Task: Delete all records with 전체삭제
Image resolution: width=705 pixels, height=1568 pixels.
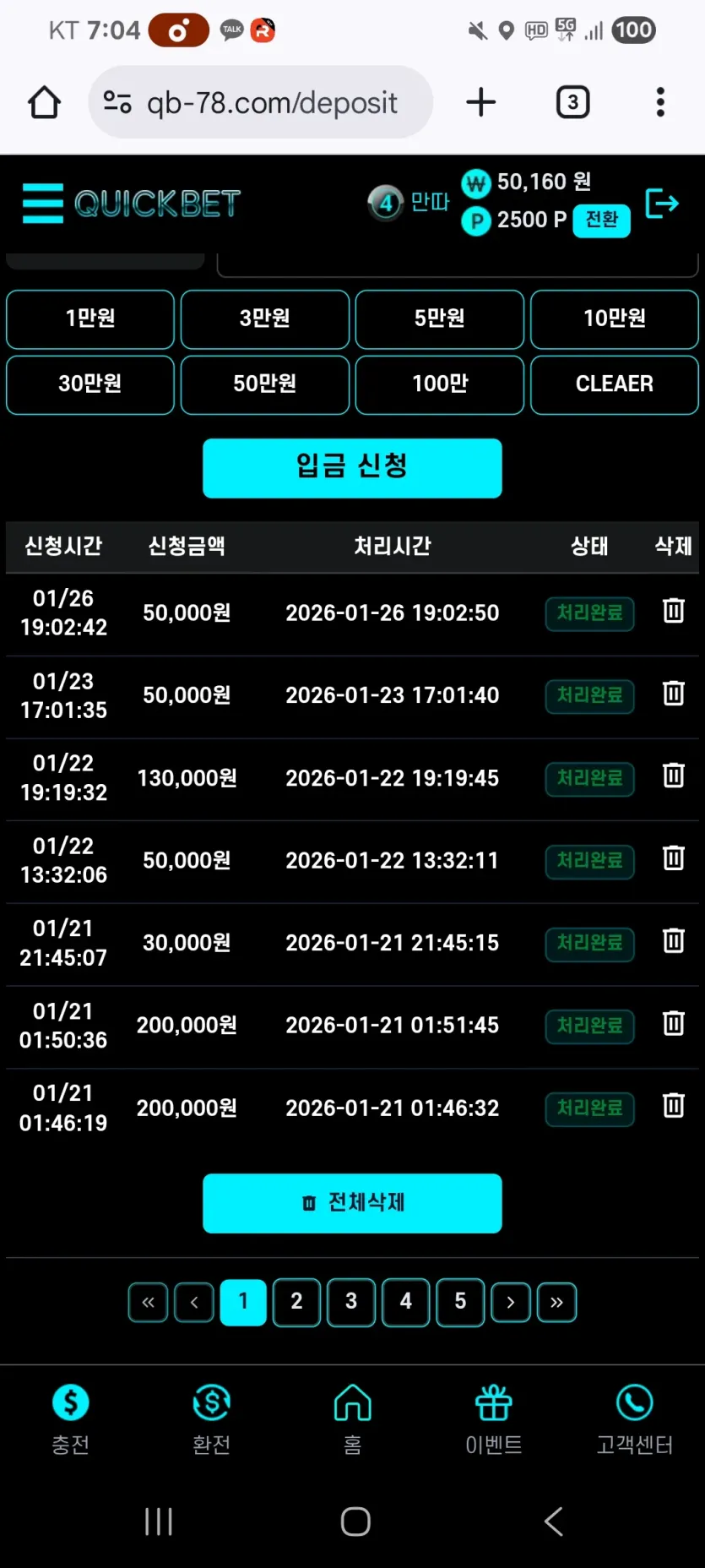Action: click(352, 1203)
